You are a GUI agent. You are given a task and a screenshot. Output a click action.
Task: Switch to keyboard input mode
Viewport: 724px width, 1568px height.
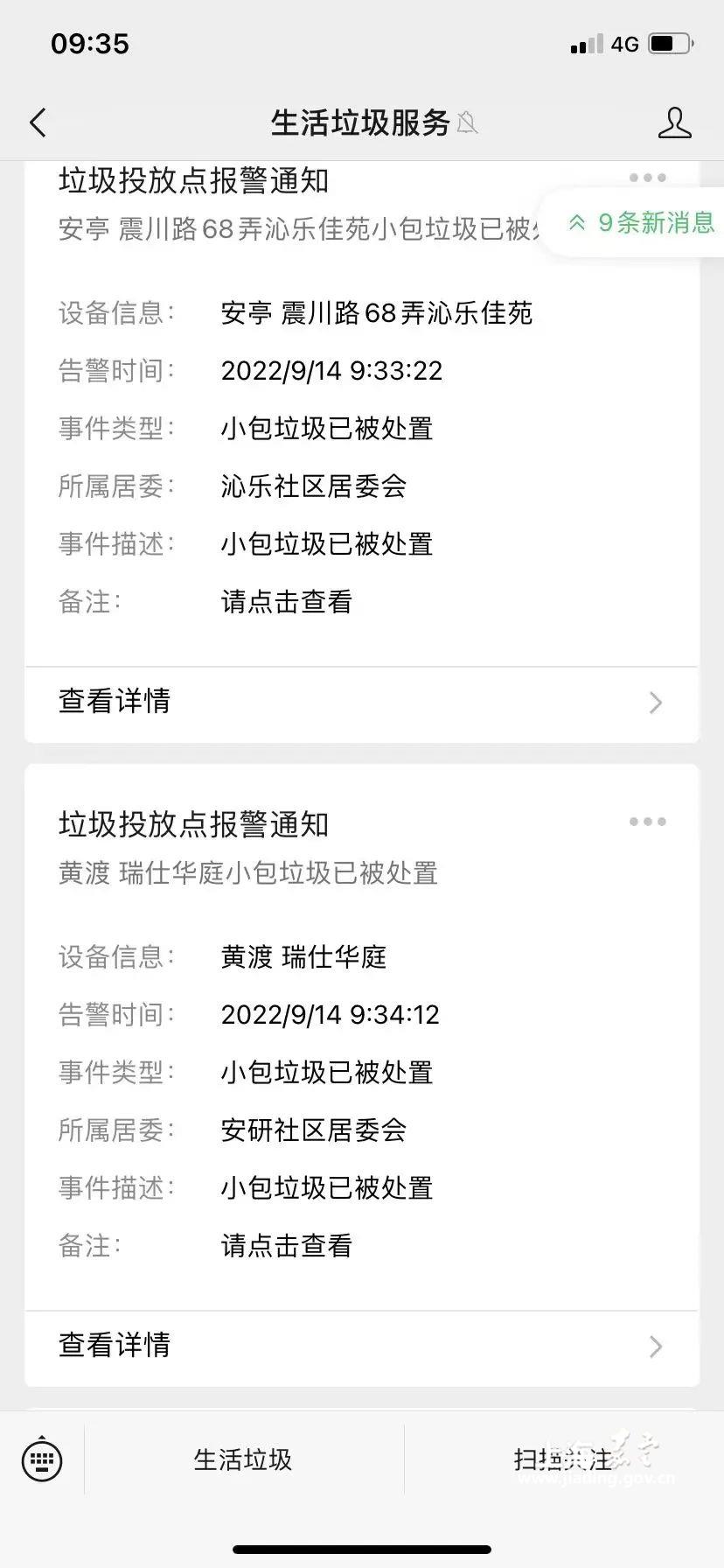(x=42, y=1459)
